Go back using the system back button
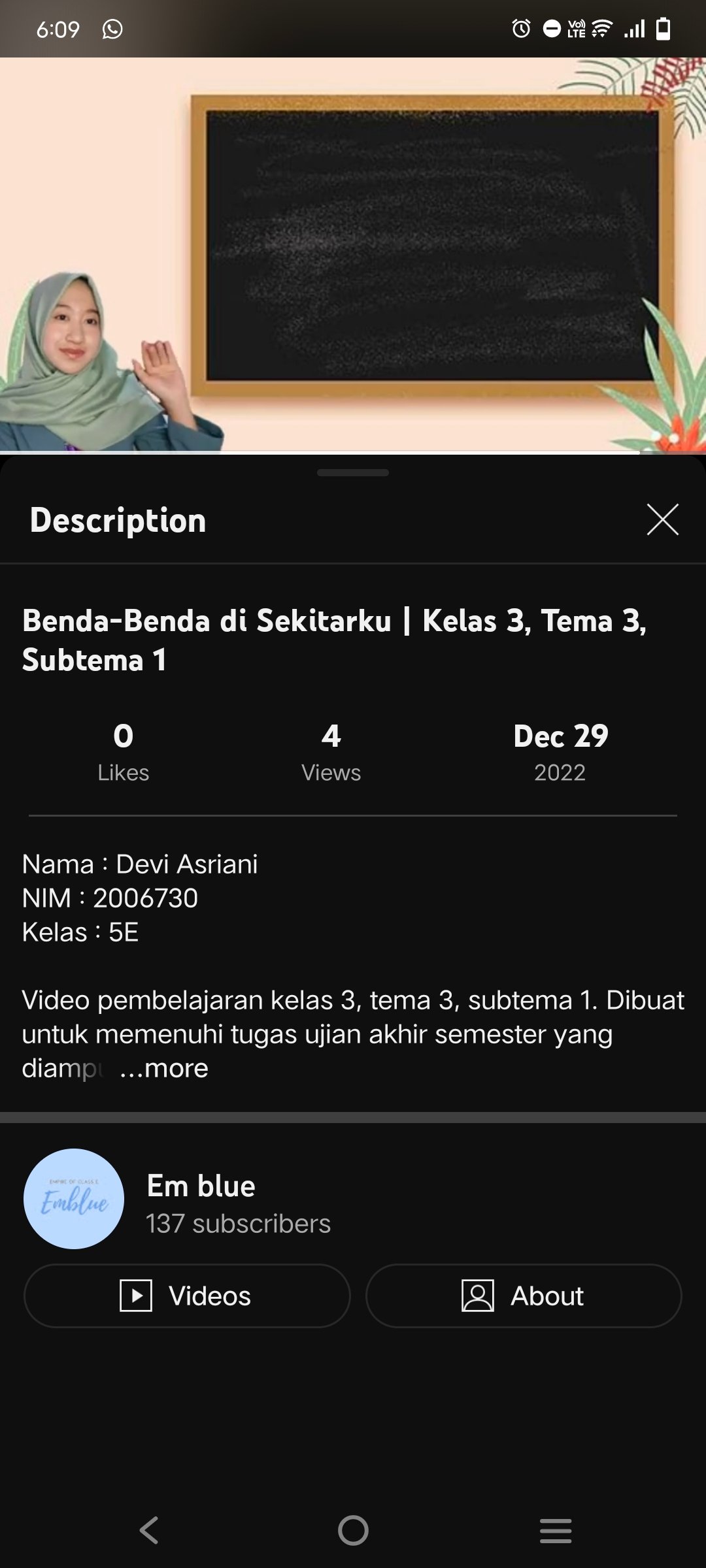This screenshot has width=706, height=1568. pyautogui.click(x=149, y=1530)
